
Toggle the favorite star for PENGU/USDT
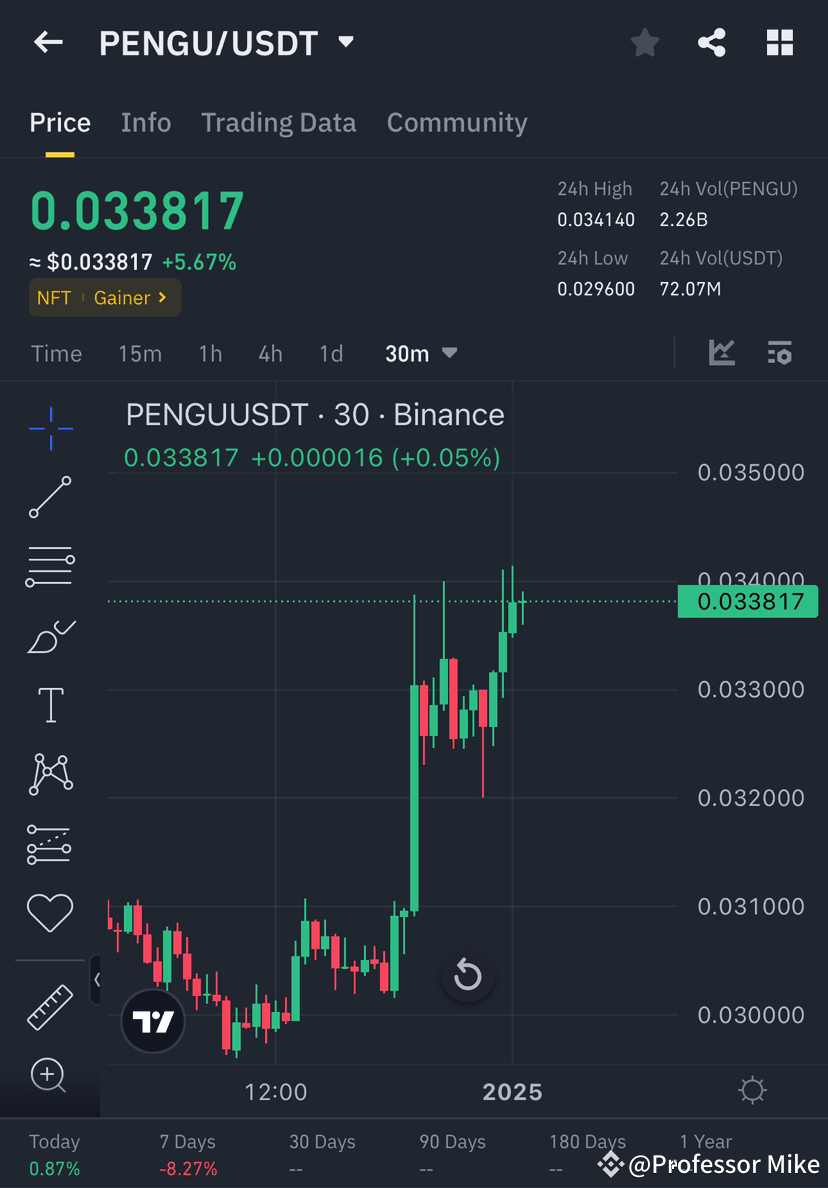tap(644, 42)
